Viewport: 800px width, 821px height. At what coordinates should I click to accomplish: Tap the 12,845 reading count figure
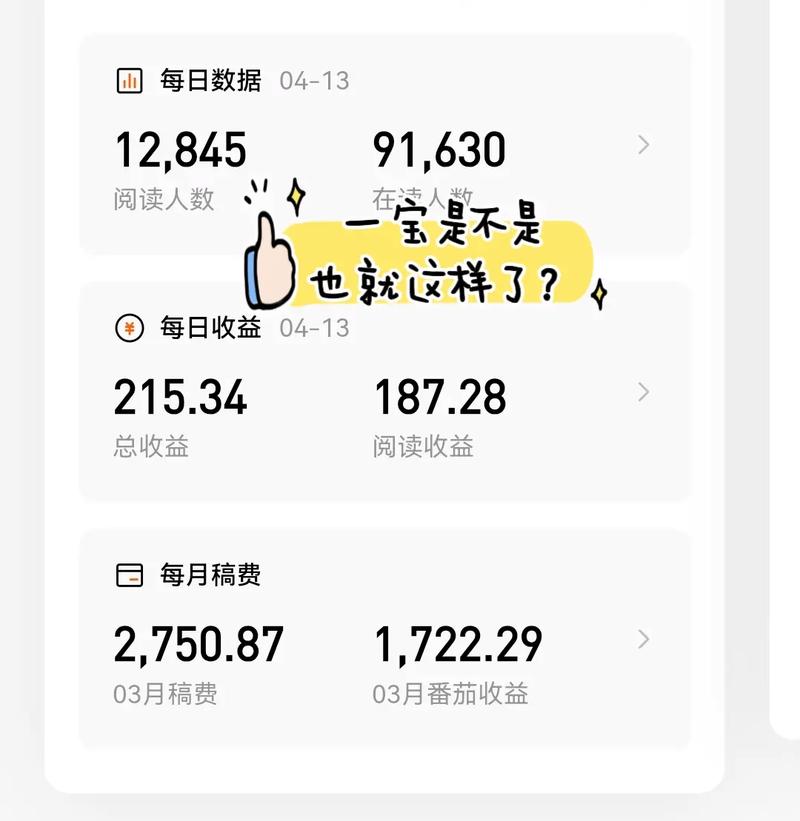pyautogui.click(x=181, y=148)
